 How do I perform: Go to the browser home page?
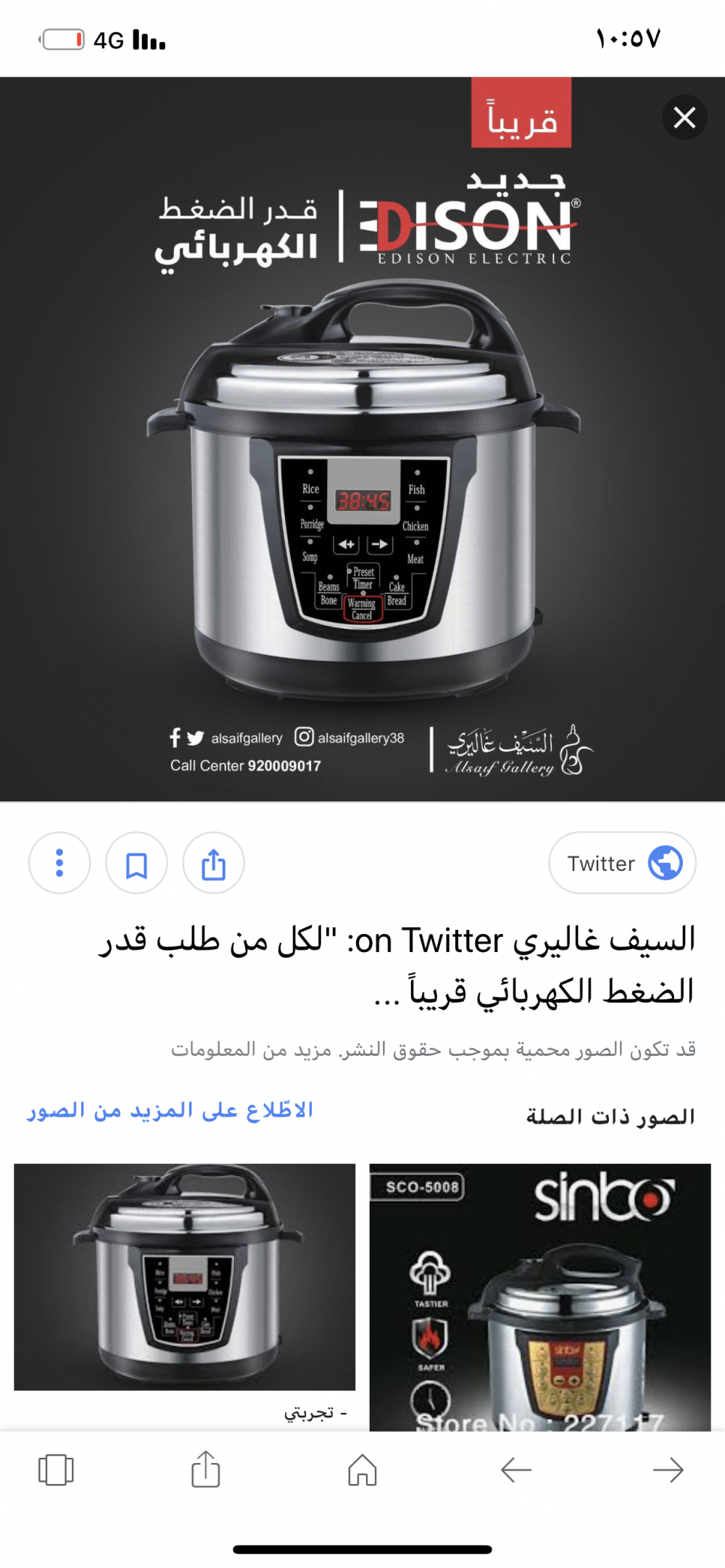362,1470
